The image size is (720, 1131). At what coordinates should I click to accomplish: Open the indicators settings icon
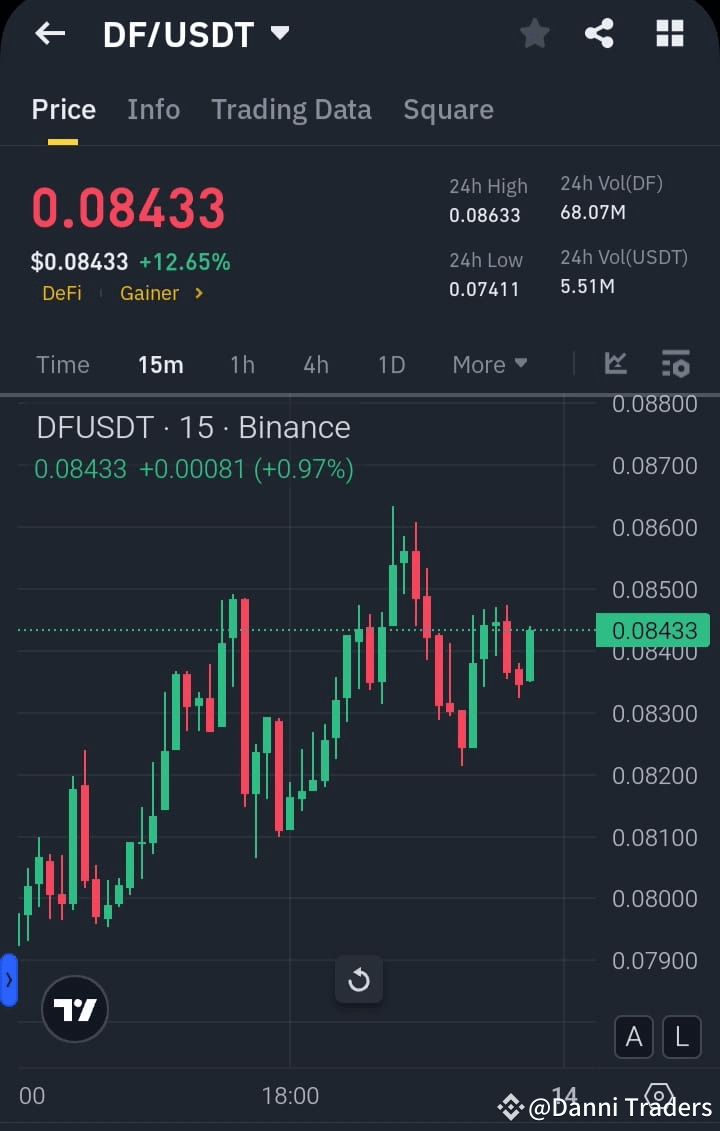coord(676,364)
